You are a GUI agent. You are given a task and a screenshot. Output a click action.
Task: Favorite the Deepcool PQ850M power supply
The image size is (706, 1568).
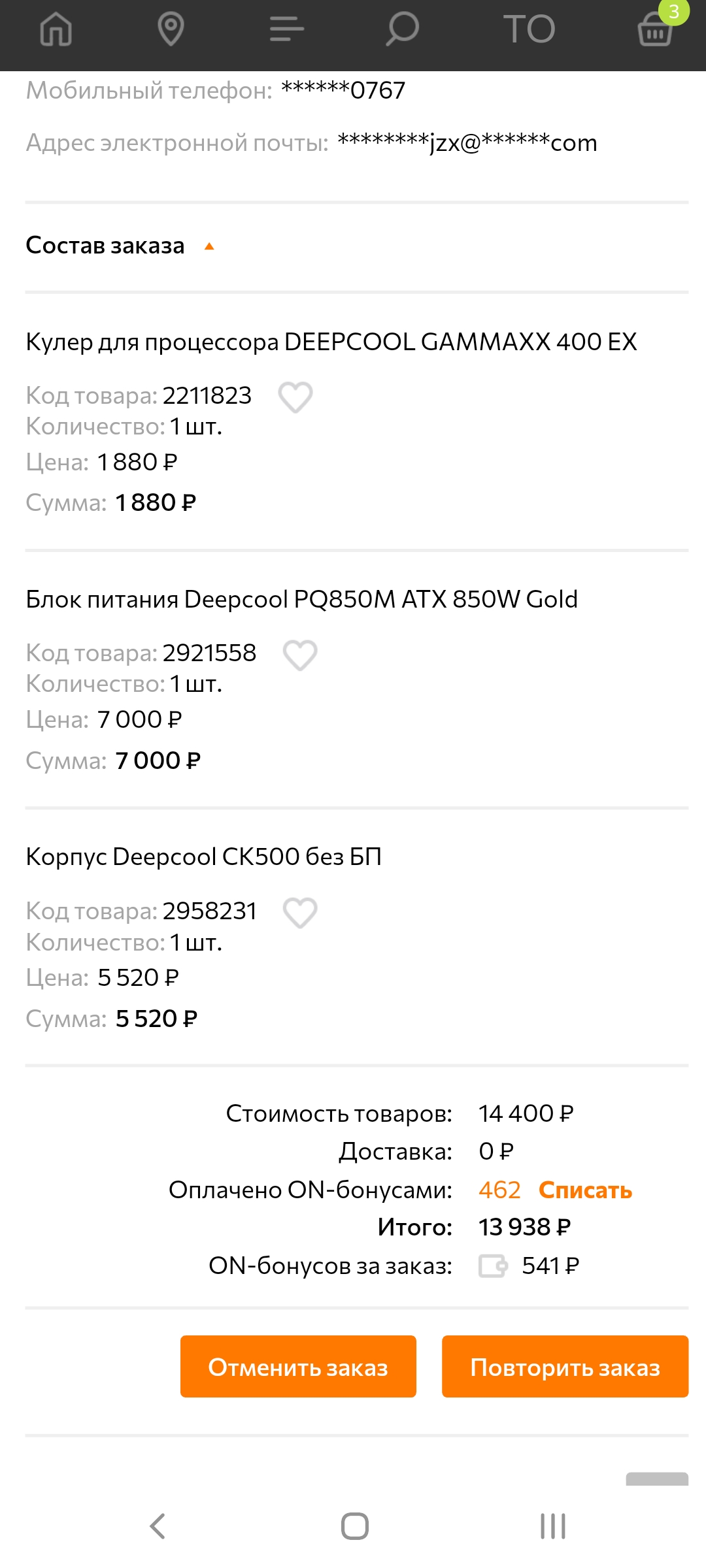300,655
